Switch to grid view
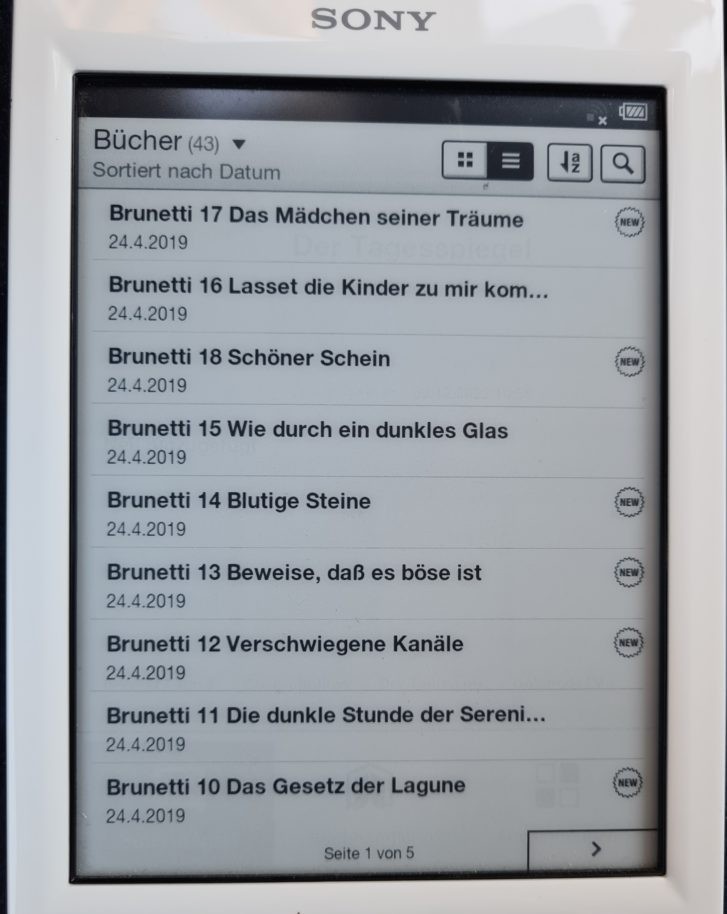Image resolution: width=727 pixels, height=914 pixels. 465,161
